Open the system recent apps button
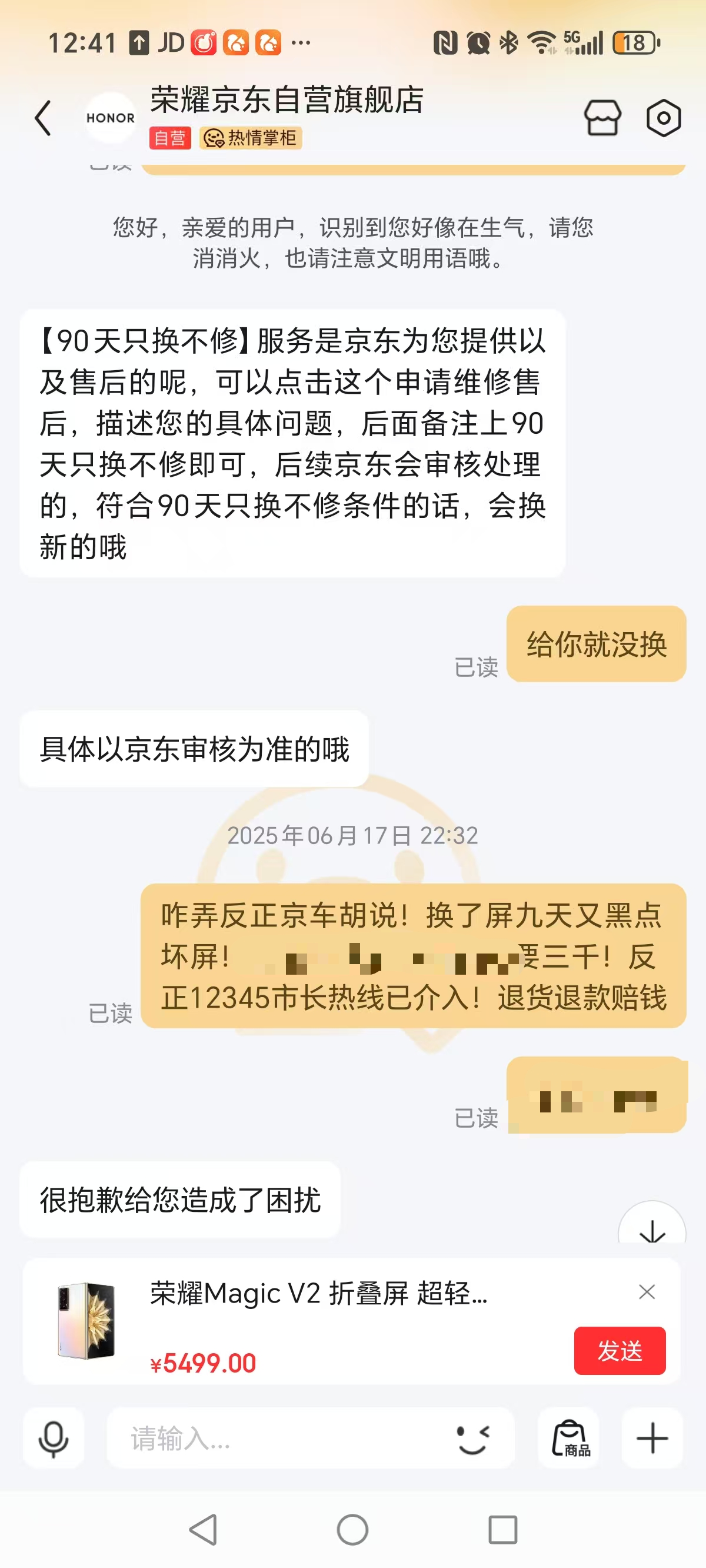The width and height of the screenshot is (706, 1568). 502,1530
